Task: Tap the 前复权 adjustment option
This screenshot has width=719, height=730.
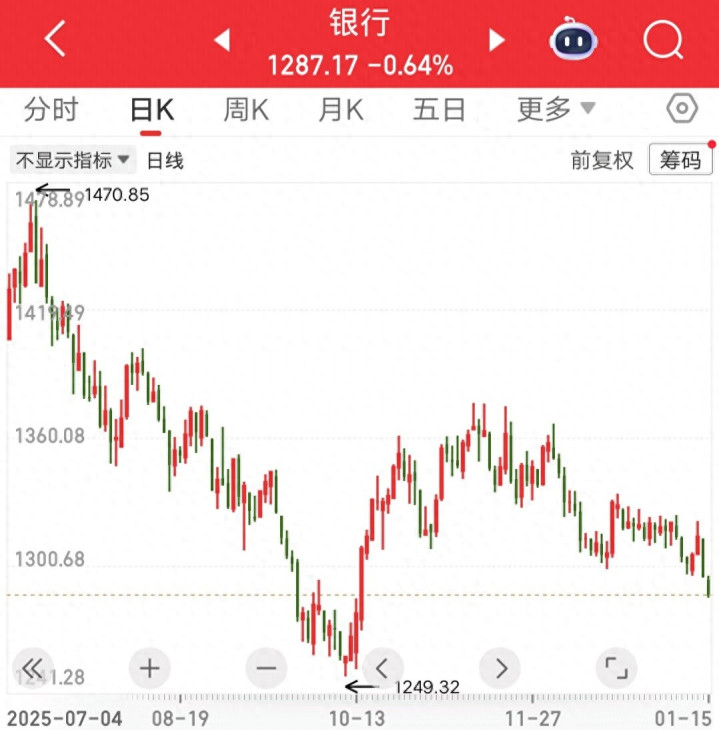Action: point(602,161)
